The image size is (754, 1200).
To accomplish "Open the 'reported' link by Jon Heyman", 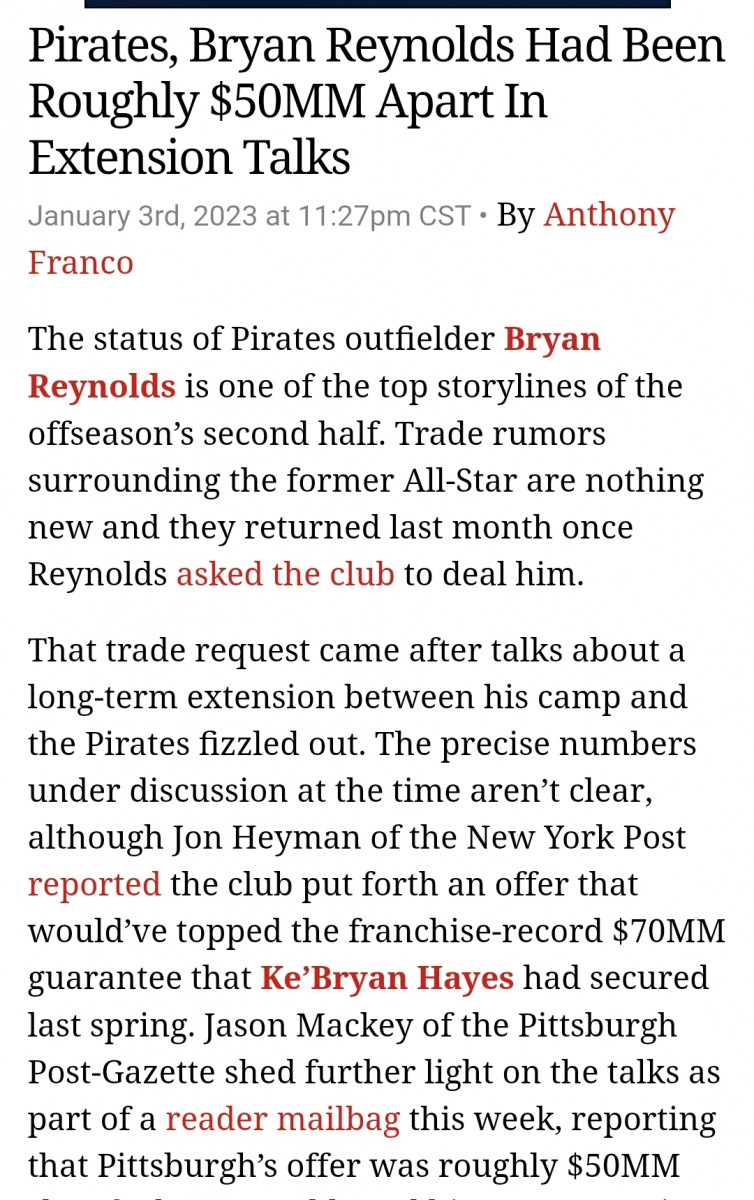I will click(94, 884).
